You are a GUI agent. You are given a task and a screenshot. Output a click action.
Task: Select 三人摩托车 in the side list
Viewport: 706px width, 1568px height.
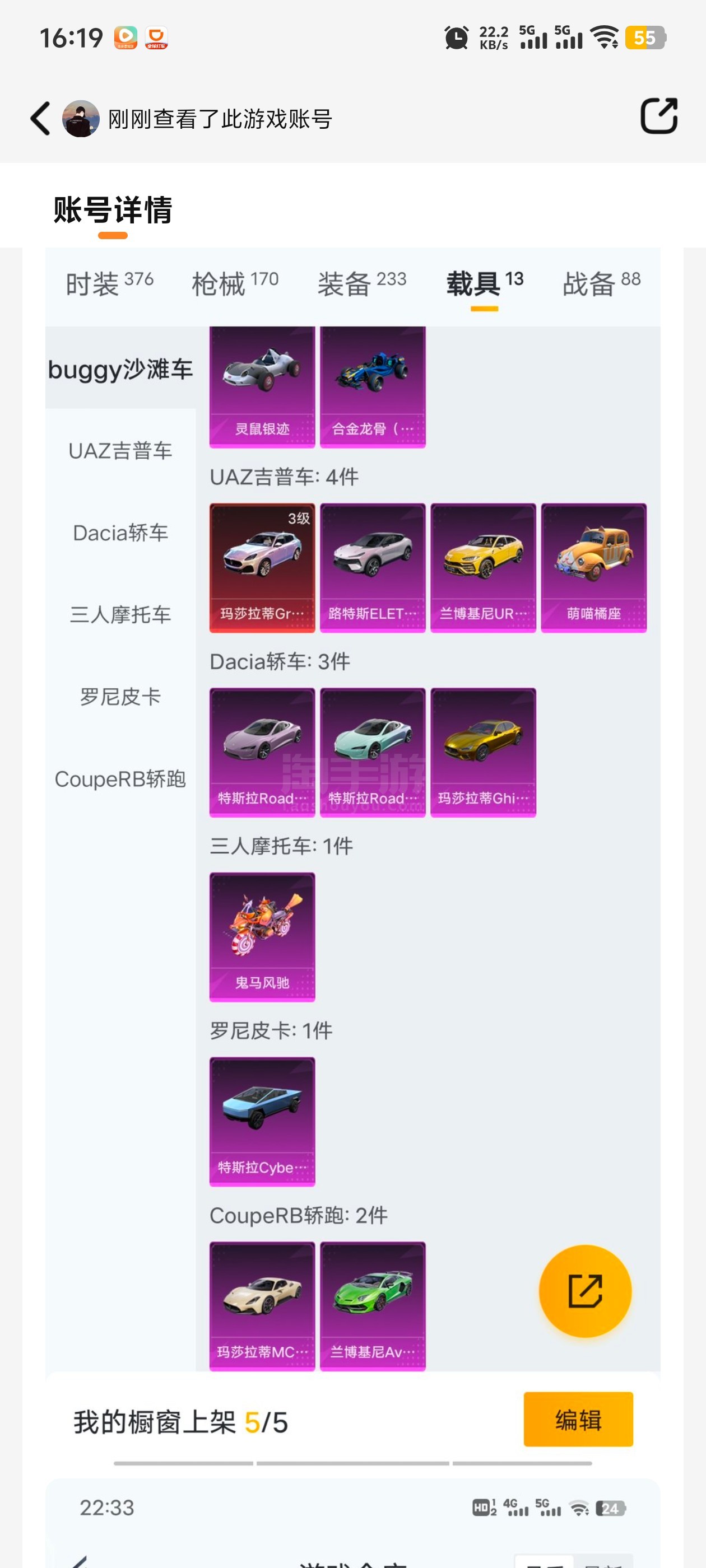pos(120,615)
